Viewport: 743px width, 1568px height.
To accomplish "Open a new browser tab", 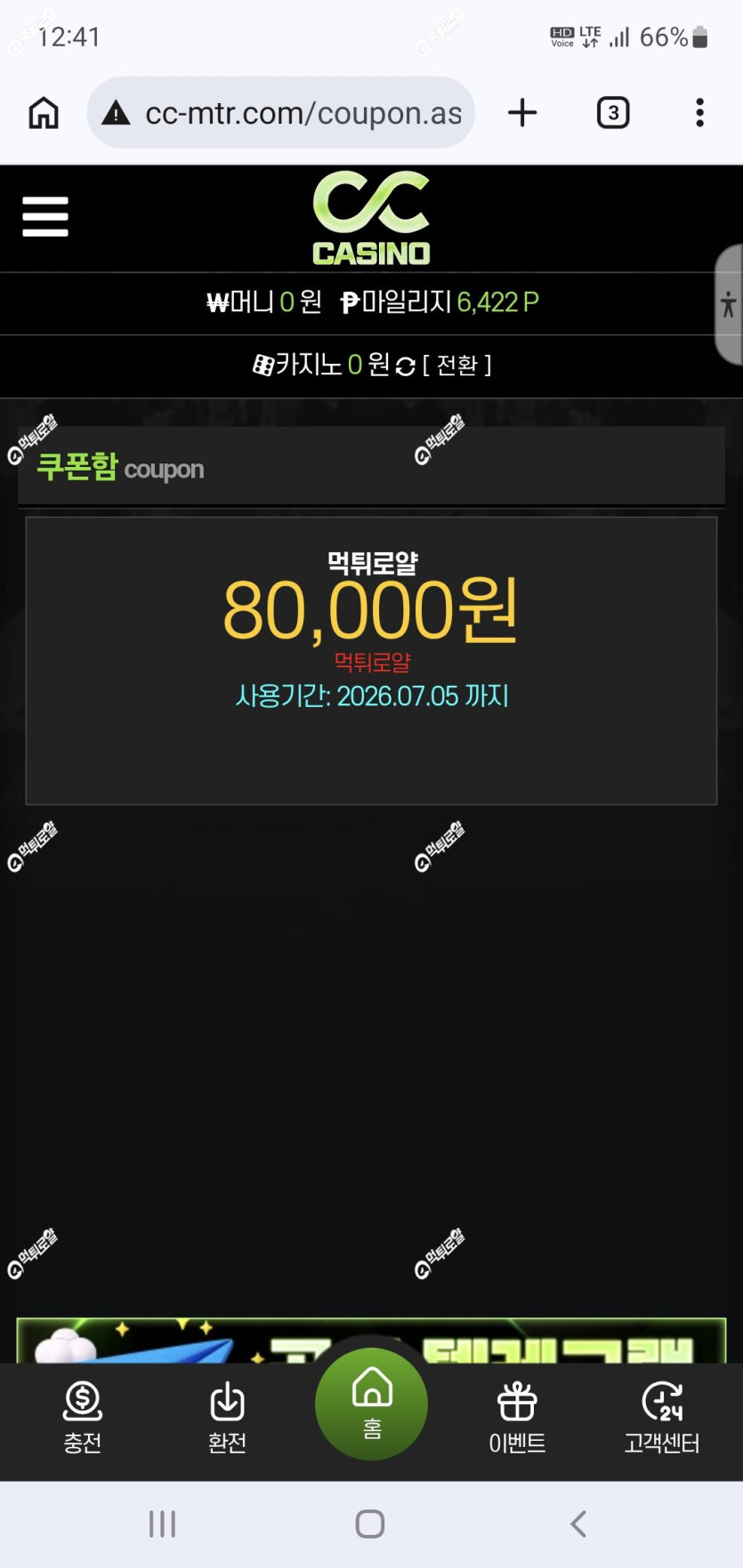I will [x=522, y=113].
